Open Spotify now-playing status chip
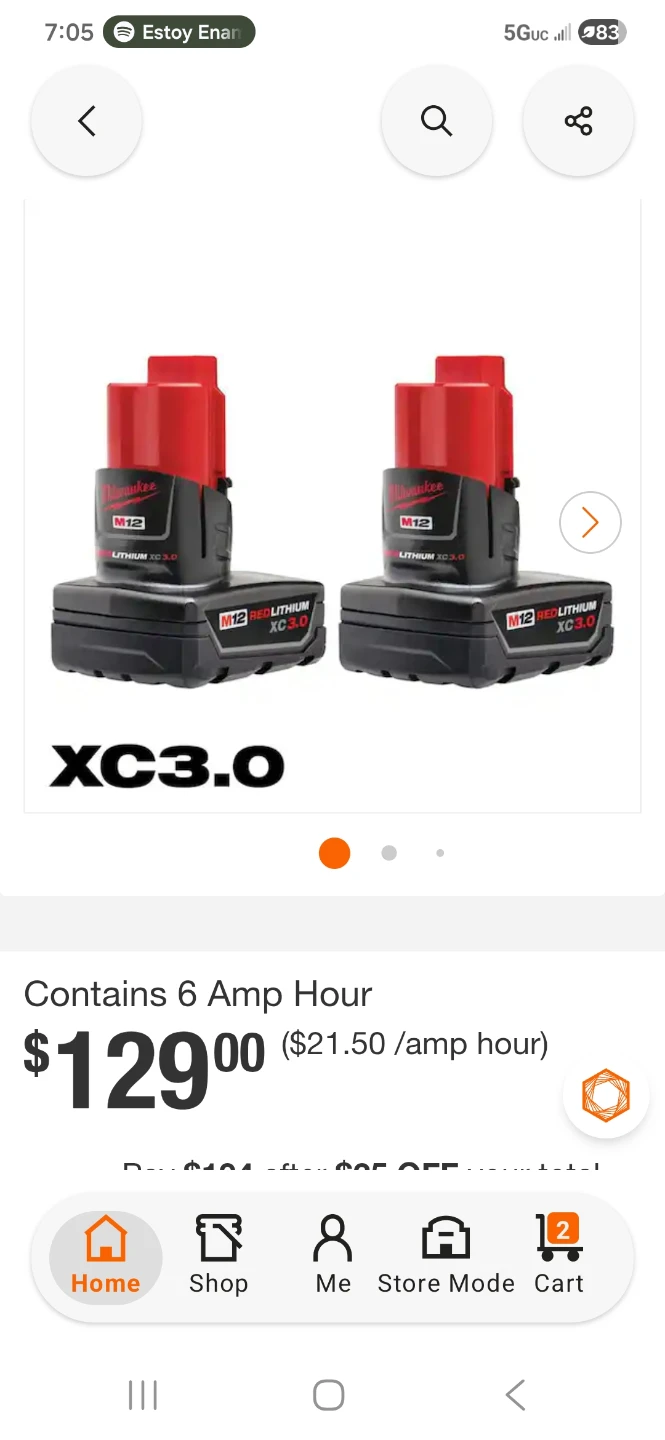This screenshot has width=665, height=1440. point(179,33)
